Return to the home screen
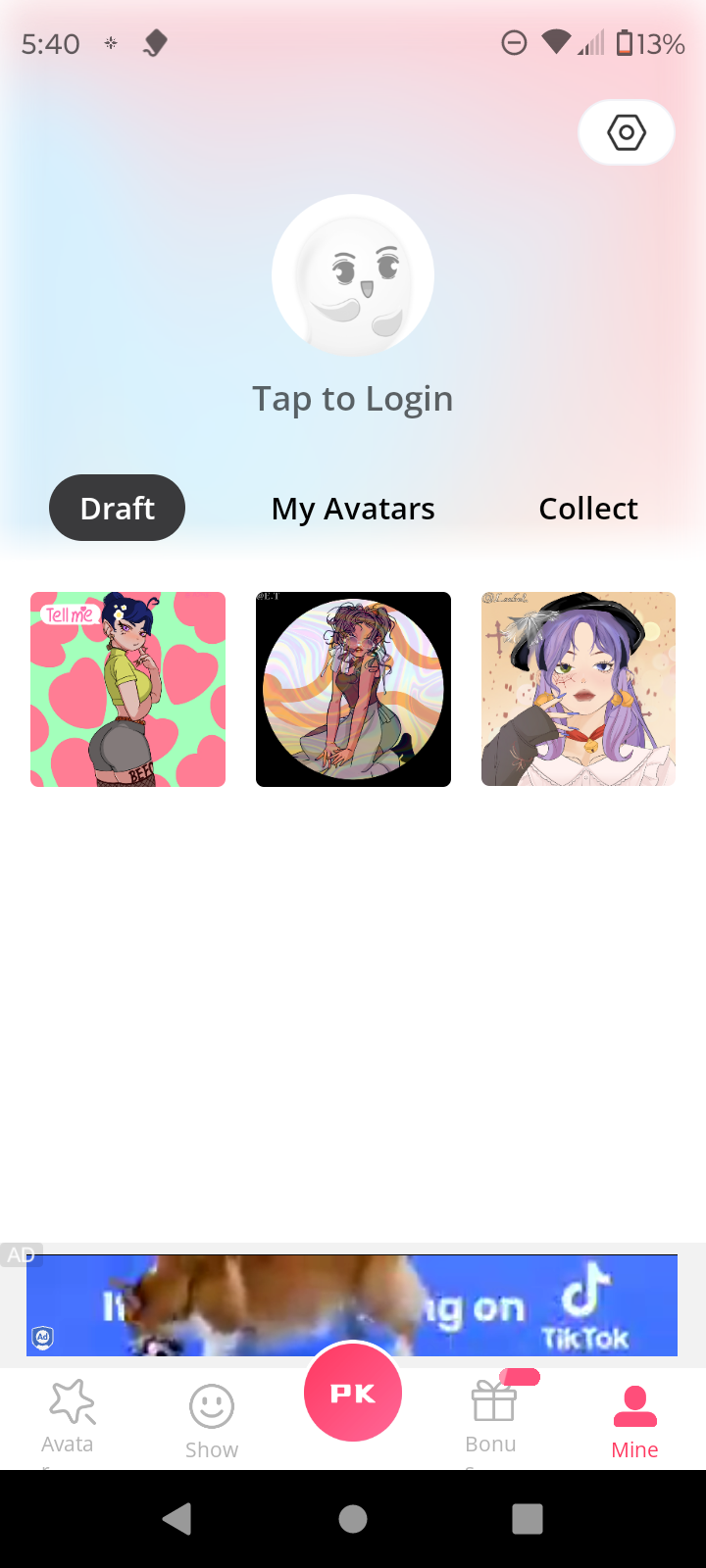 coord(353,1519)
